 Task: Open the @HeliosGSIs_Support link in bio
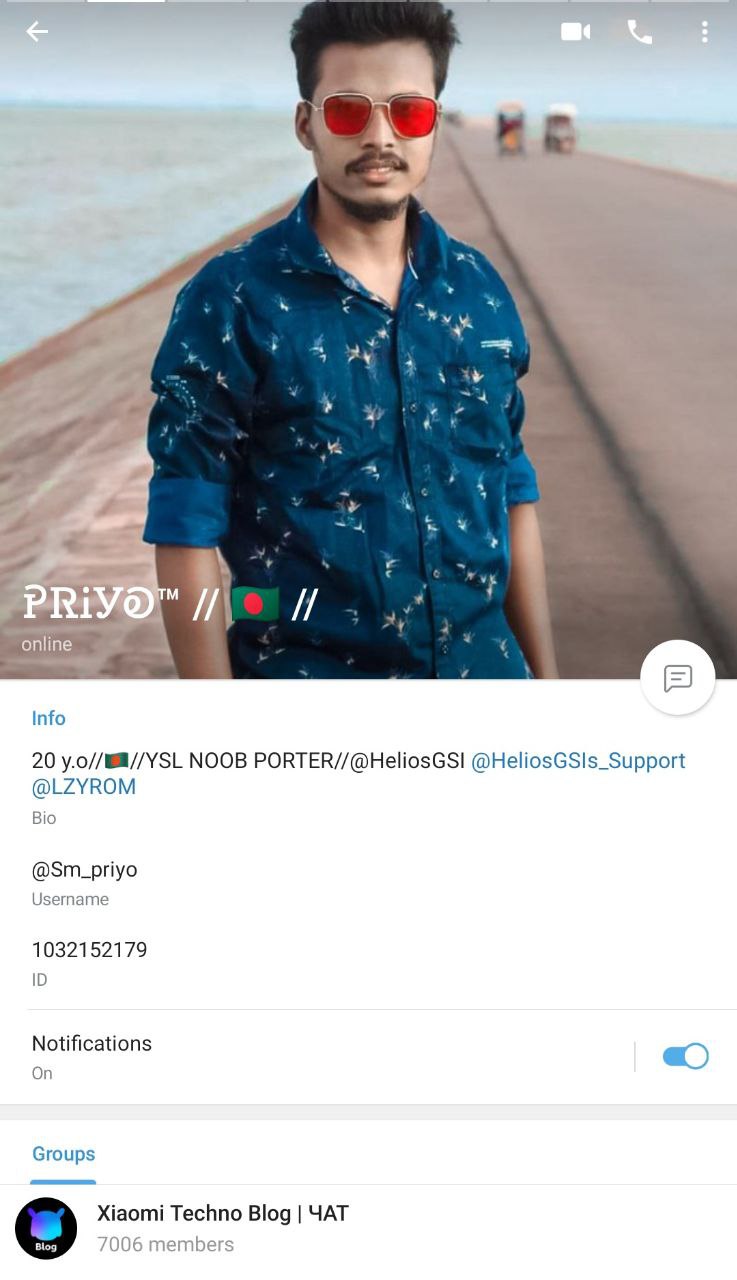(578, 761)
